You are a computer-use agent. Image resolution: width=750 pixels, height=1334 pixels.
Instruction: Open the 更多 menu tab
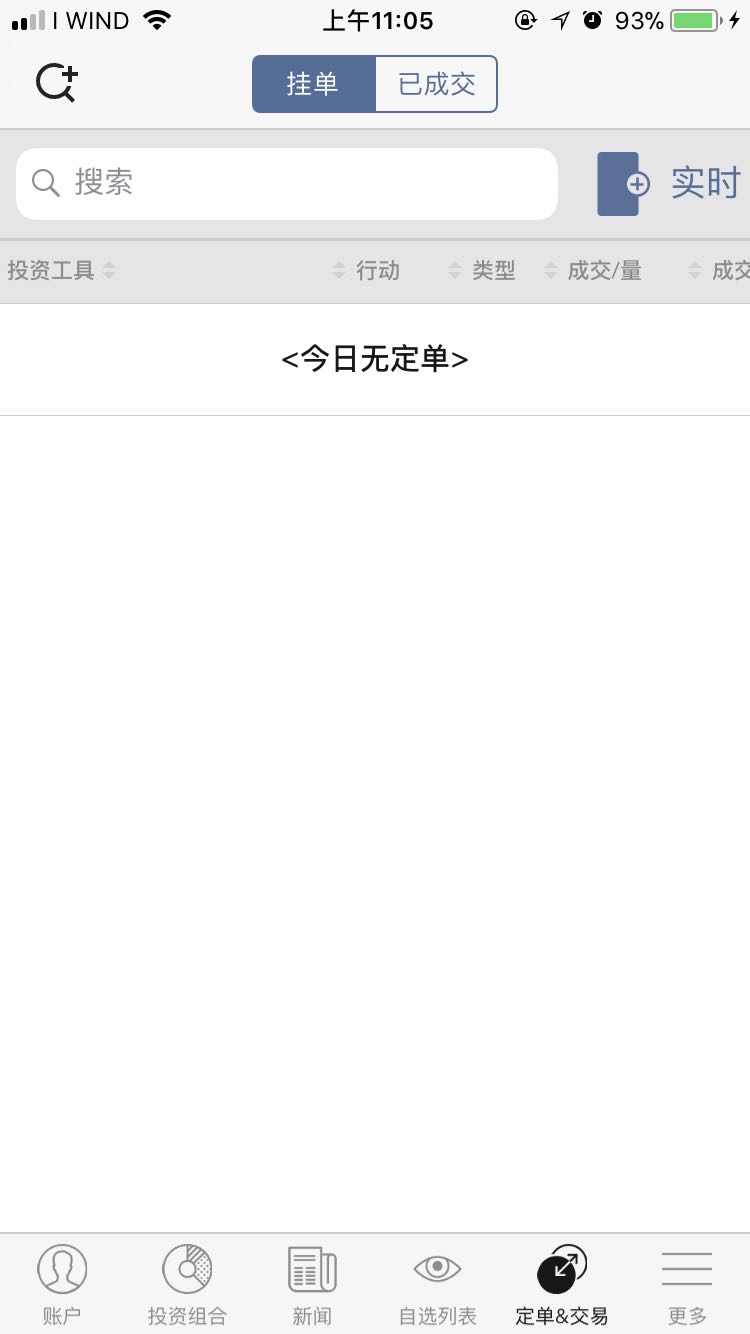tap(687, 1285)
